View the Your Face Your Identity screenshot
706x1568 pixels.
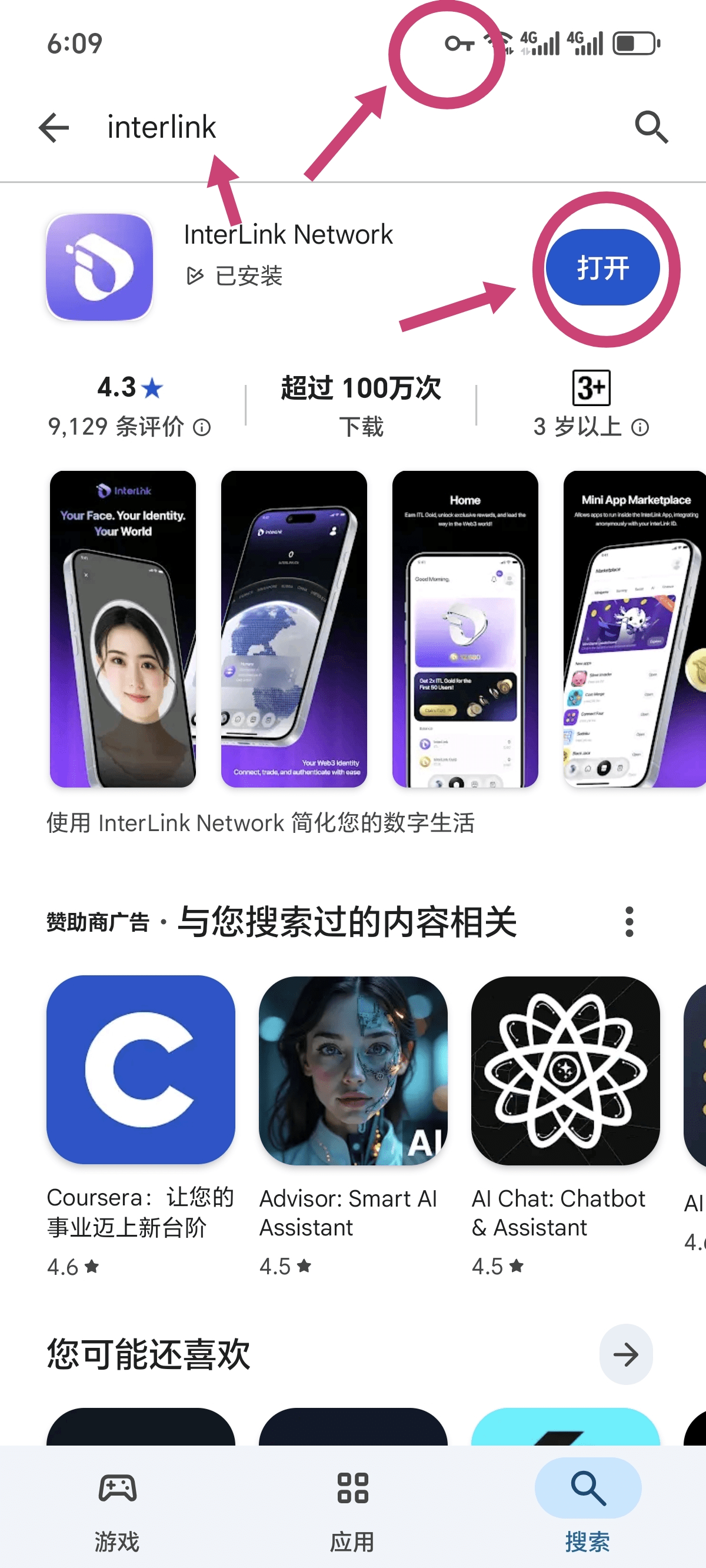point(123,629)
